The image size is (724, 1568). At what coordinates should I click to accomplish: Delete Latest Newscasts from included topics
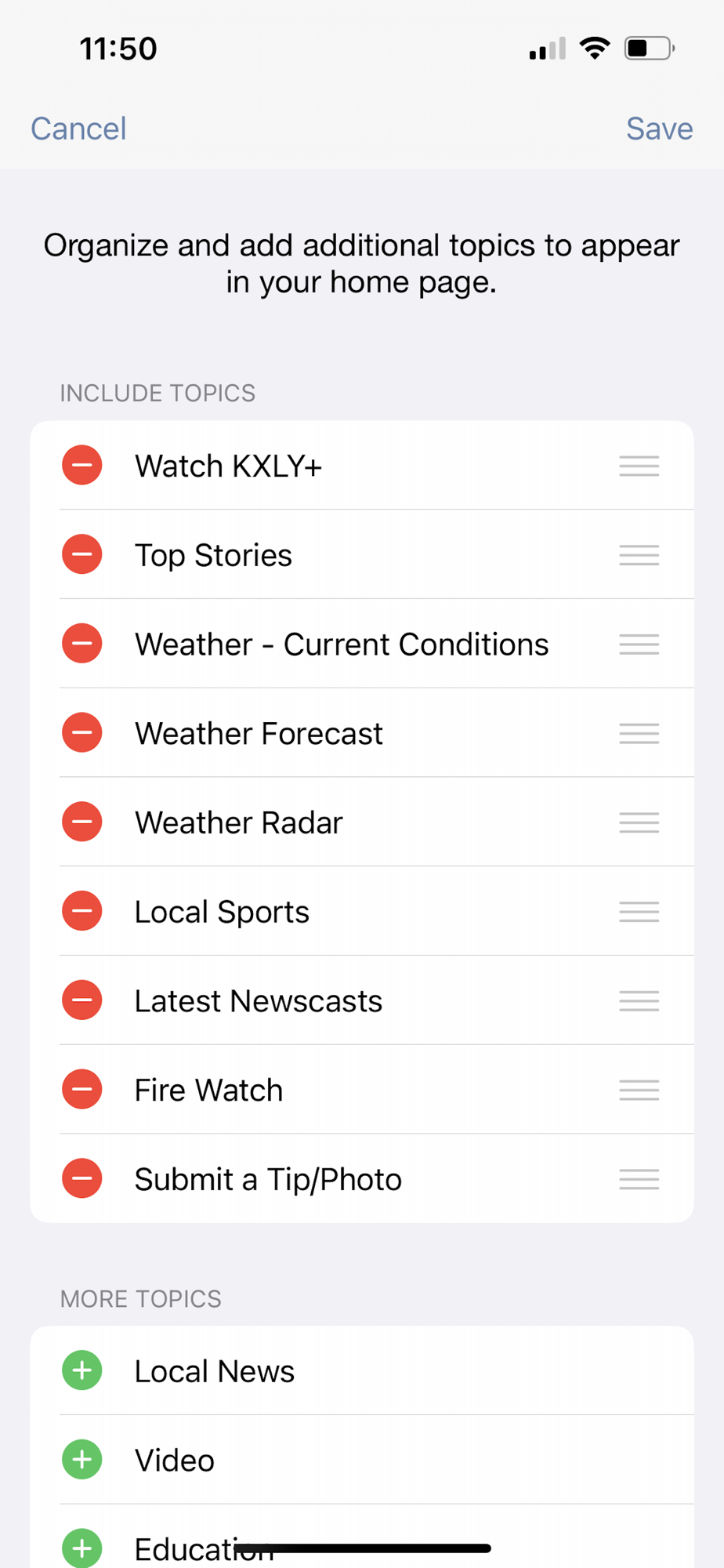pos(82,1000)
